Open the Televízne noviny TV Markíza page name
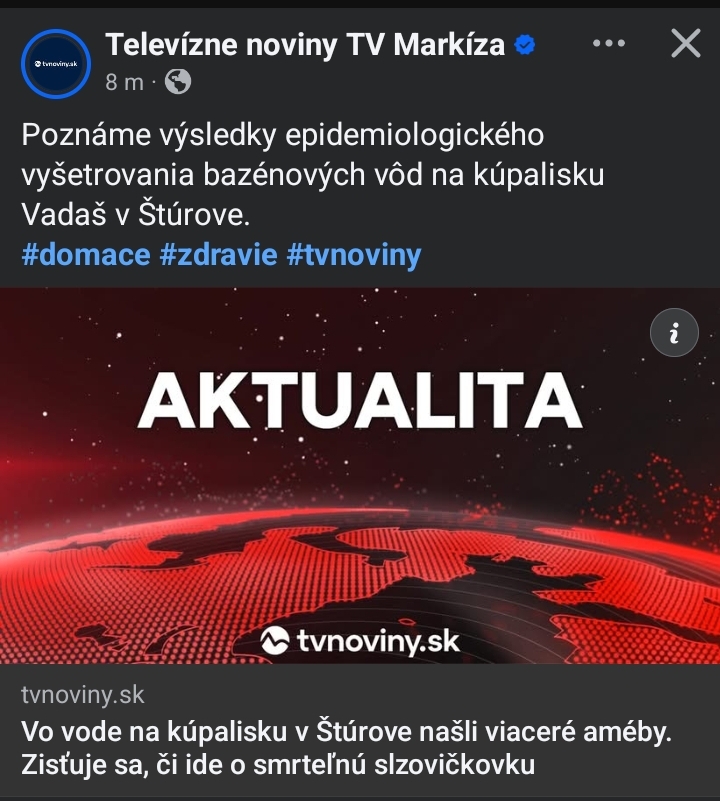Screen dimensions: 720x801 305,45
